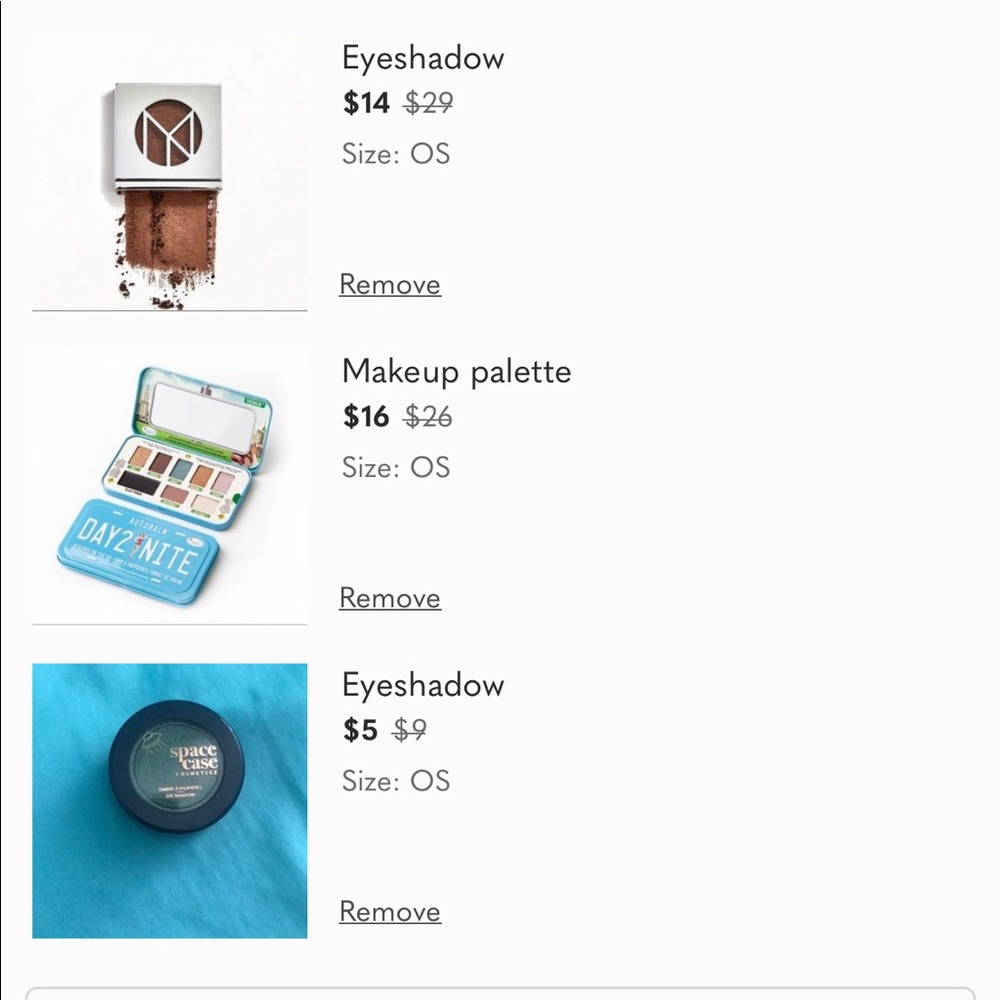Remove the $14 Eyeshadow from the bundle
The width and height of the screenshot is (1000, 1000).
click(390, 285)
